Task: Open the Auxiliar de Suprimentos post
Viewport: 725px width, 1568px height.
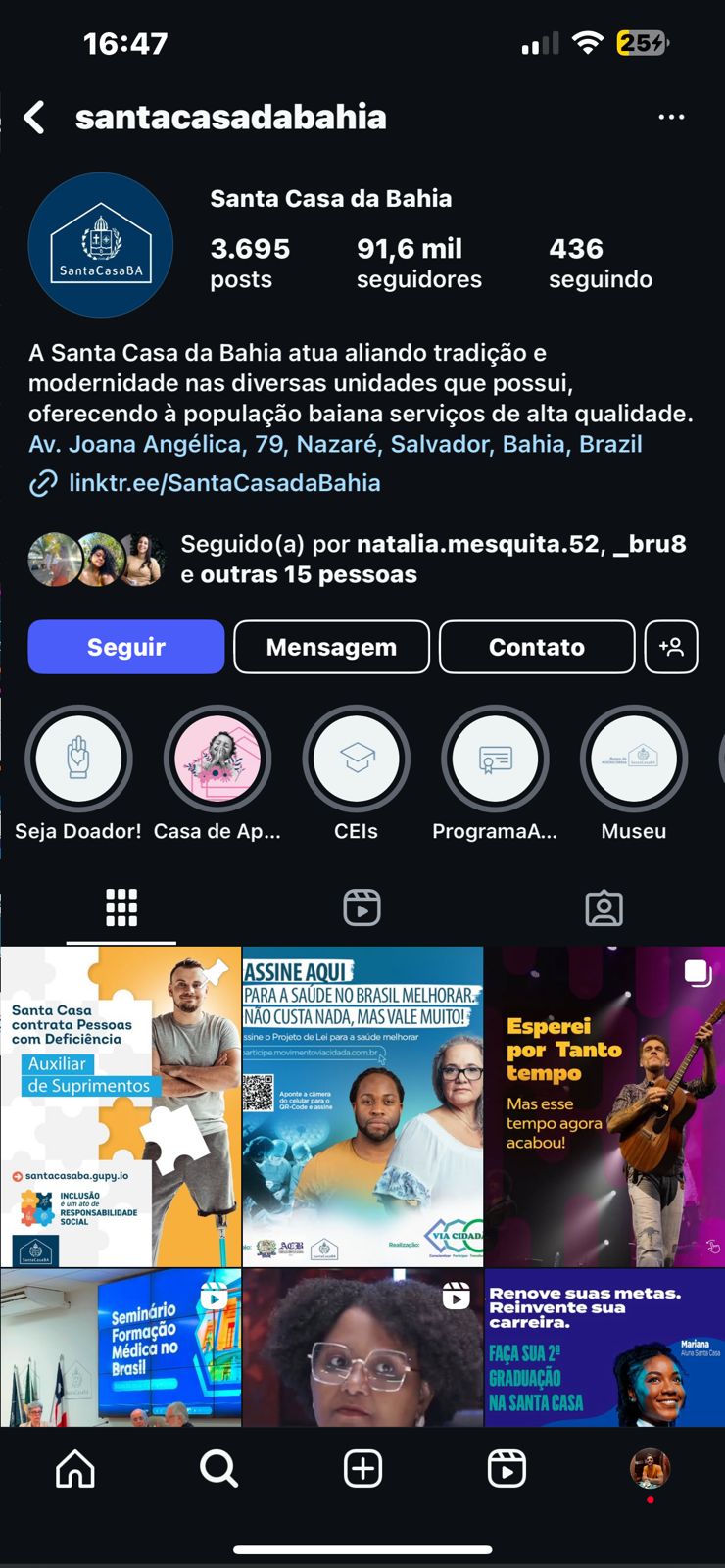Action: [121, 1105]
